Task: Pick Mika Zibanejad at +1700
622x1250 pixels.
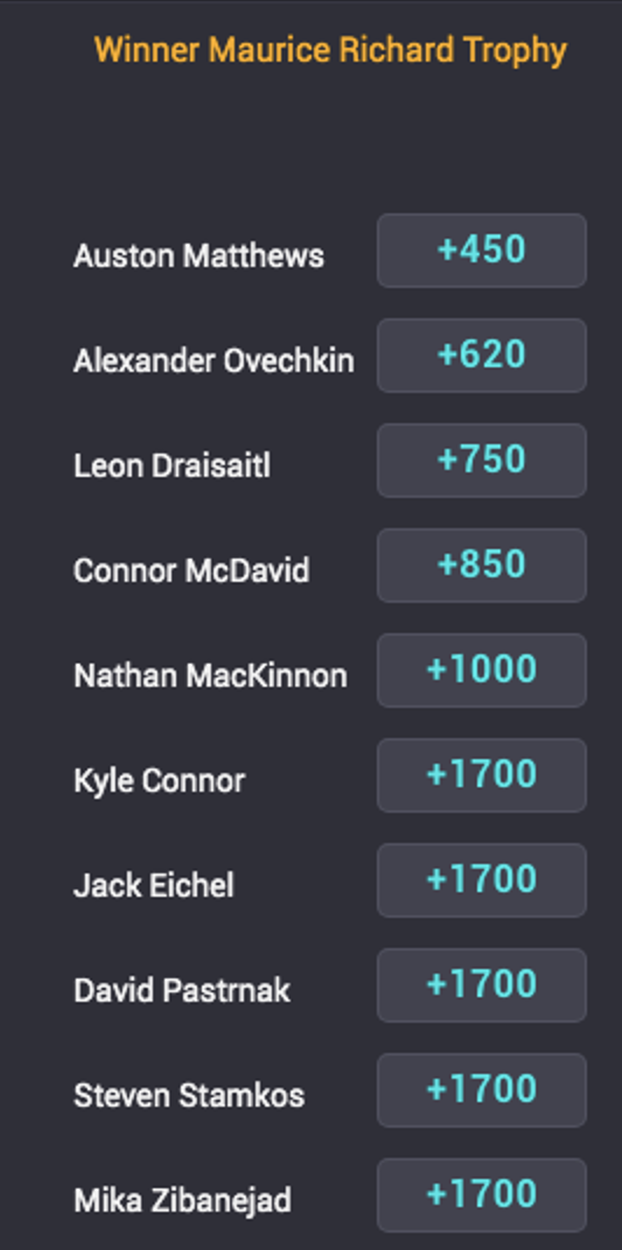Action: (481, 1195)
